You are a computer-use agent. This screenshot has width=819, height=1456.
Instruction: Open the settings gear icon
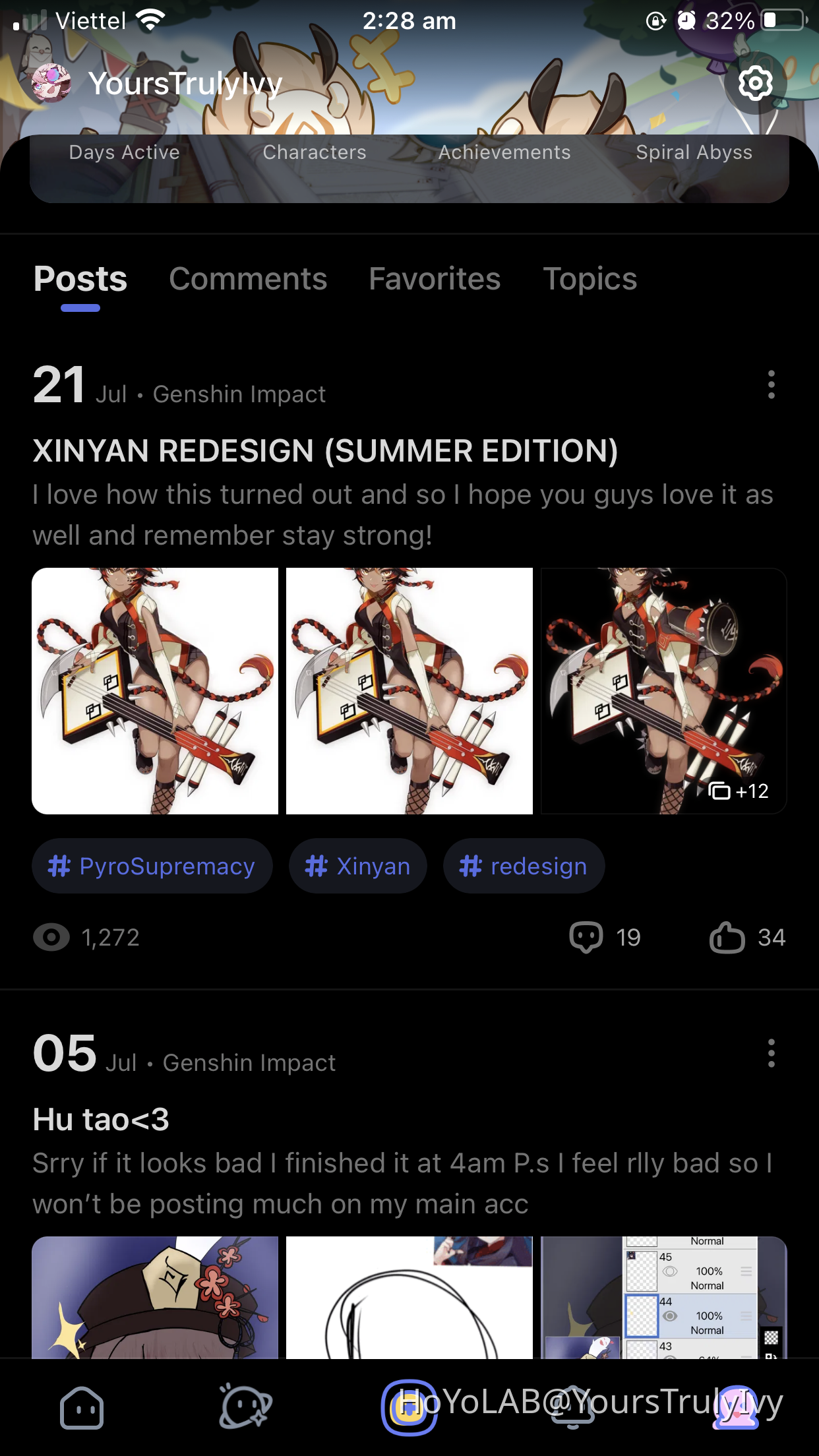tap(755, 83)
